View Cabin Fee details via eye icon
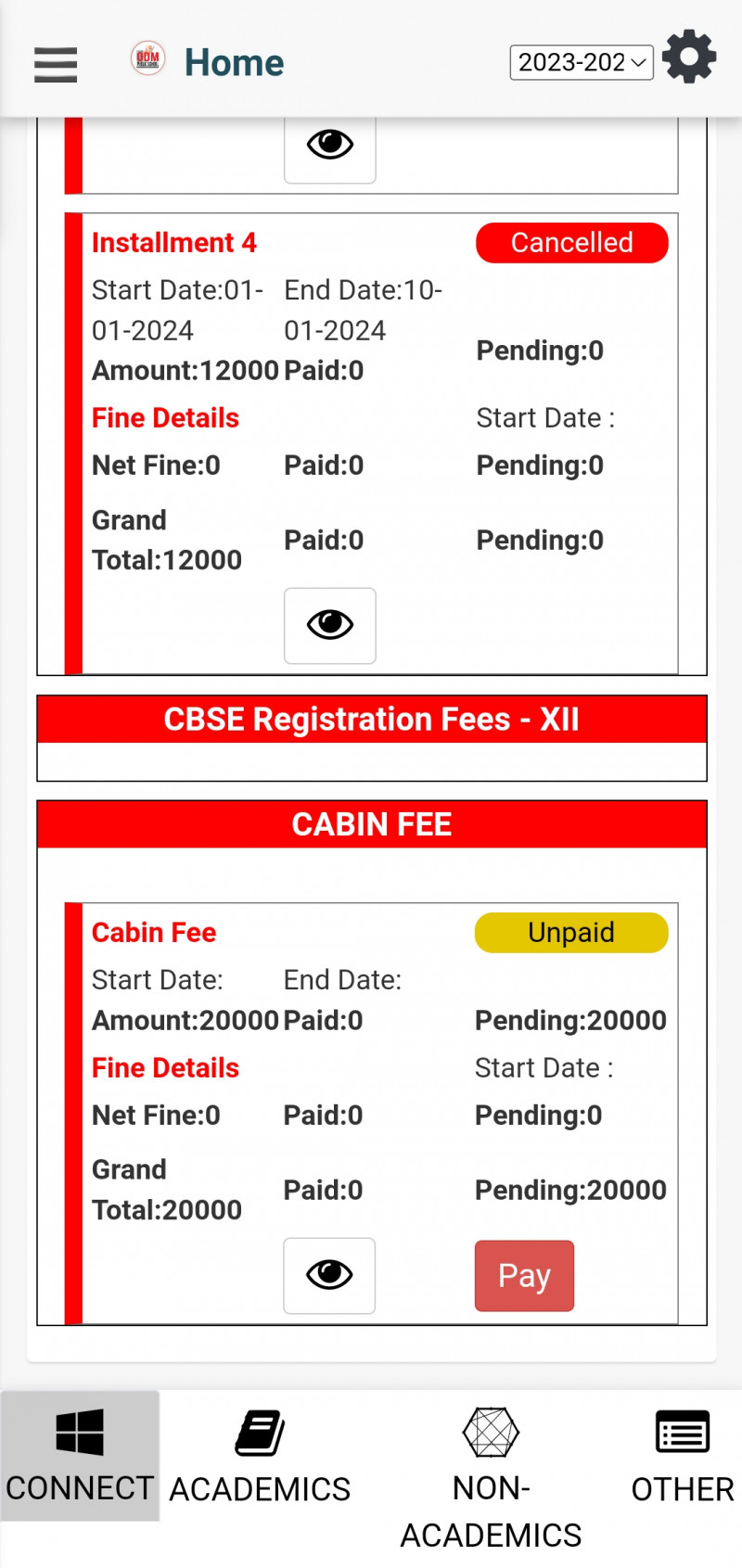This screenshot has height=1568, width=742. [329, 1275]
